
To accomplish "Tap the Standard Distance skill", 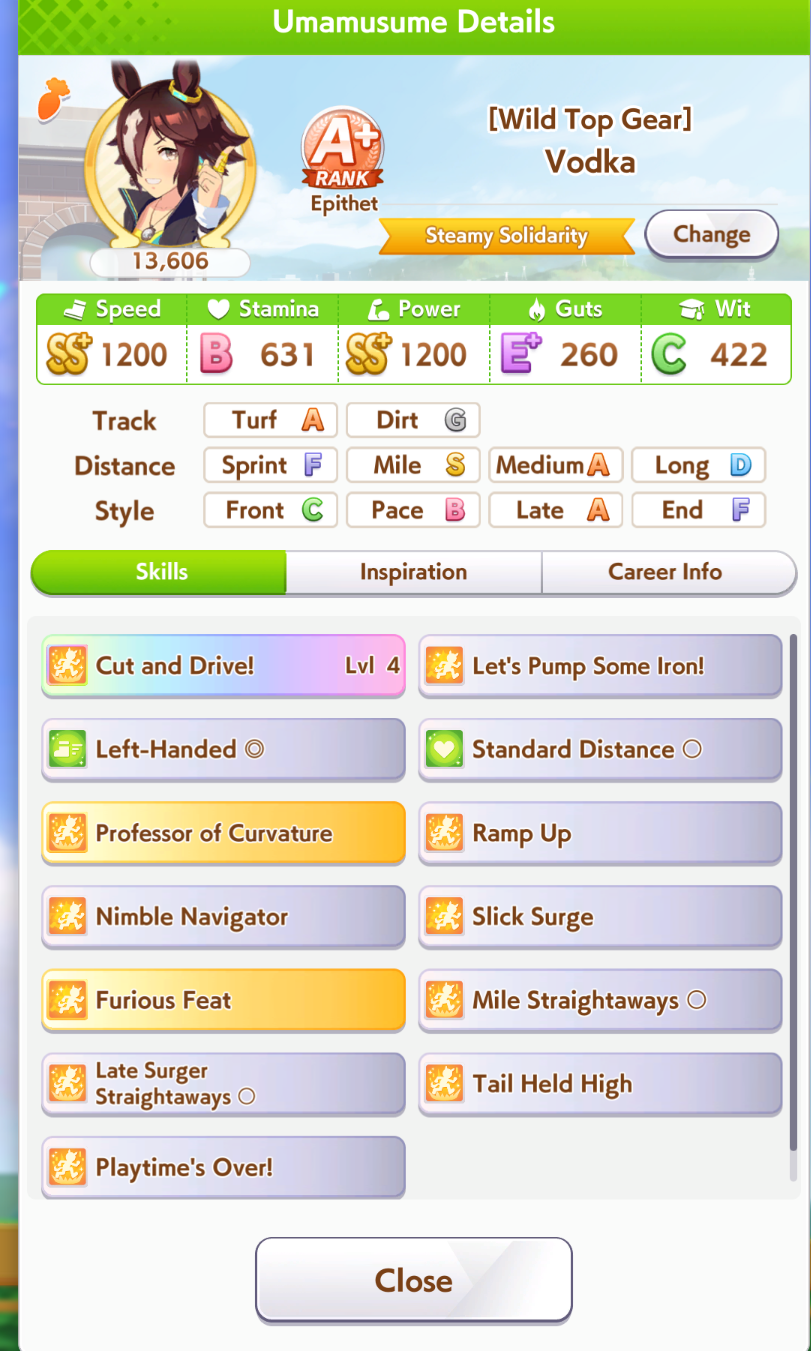I will tap(600, 750).
